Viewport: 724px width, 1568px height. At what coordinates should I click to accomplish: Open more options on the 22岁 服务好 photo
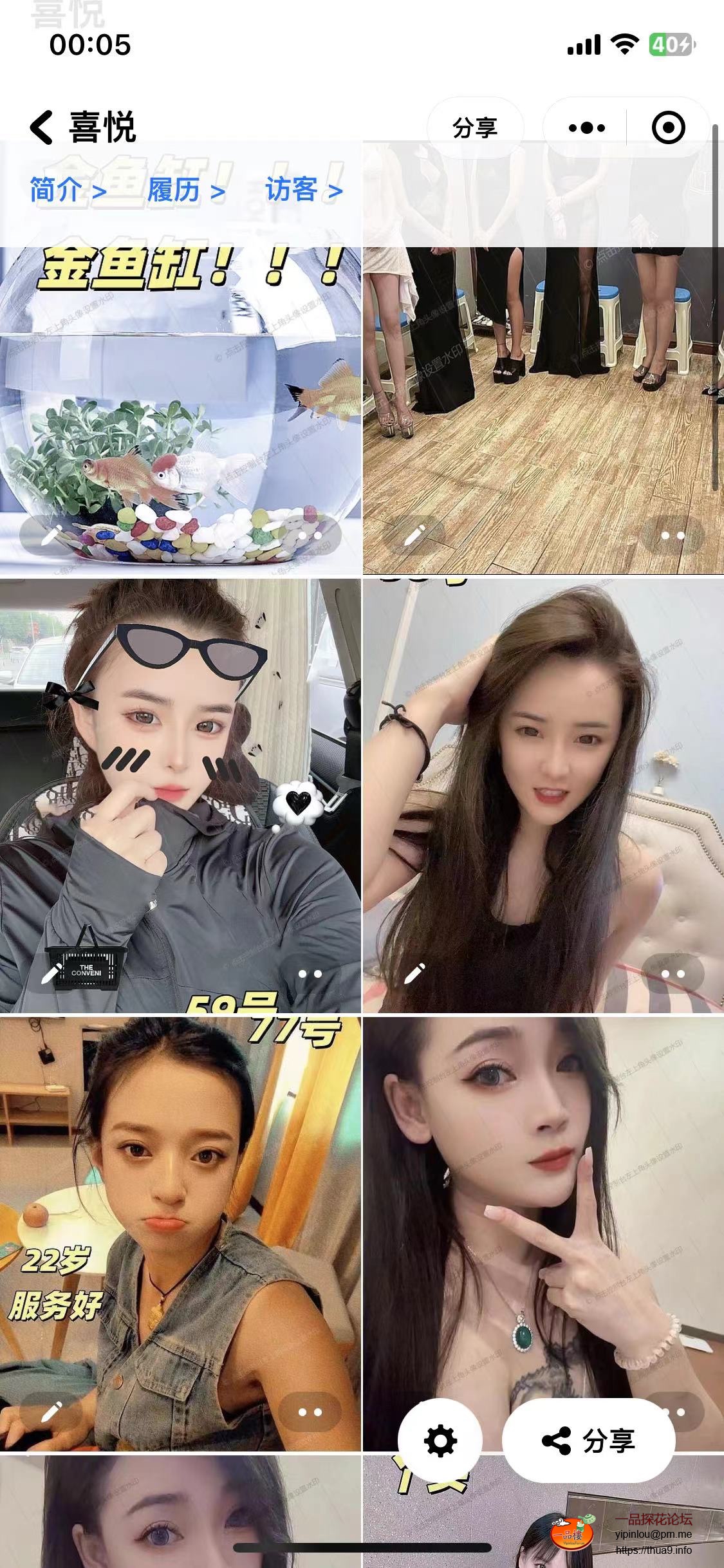(310, 1413)
